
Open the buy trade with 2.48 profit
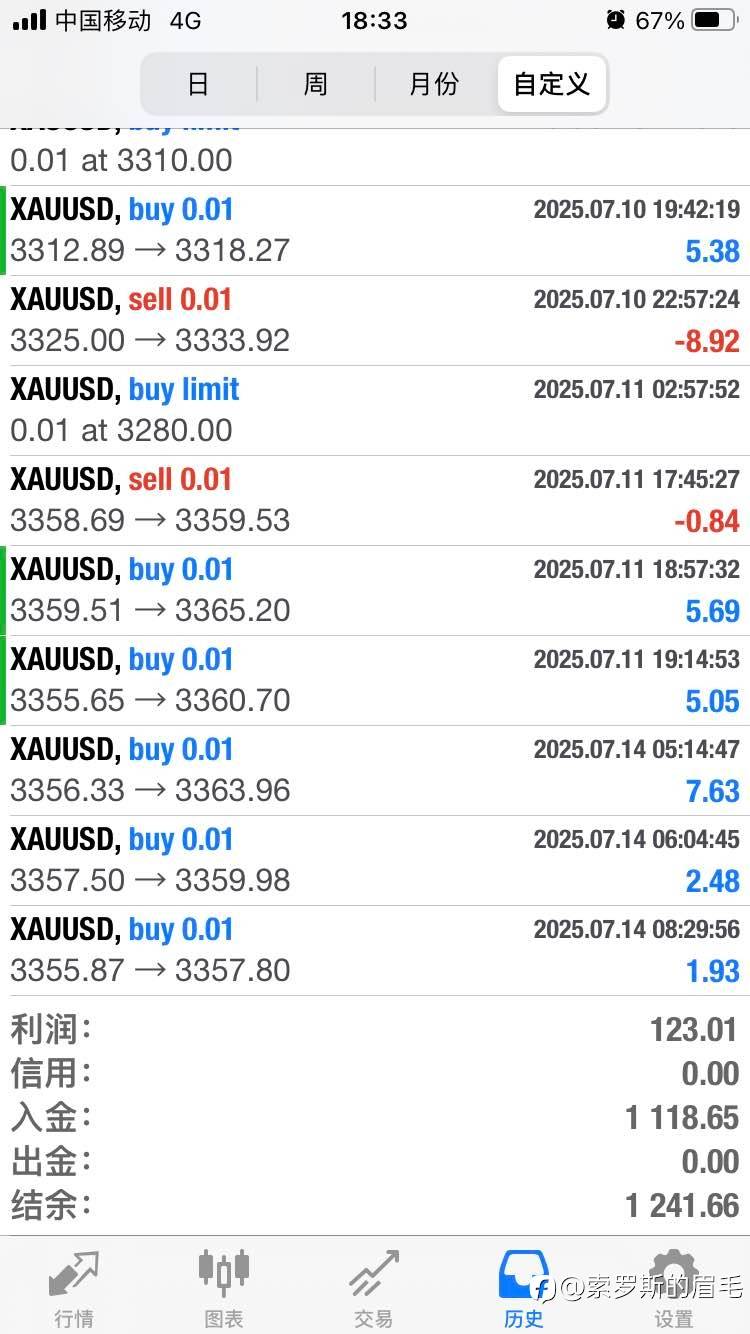pos(375,860)
